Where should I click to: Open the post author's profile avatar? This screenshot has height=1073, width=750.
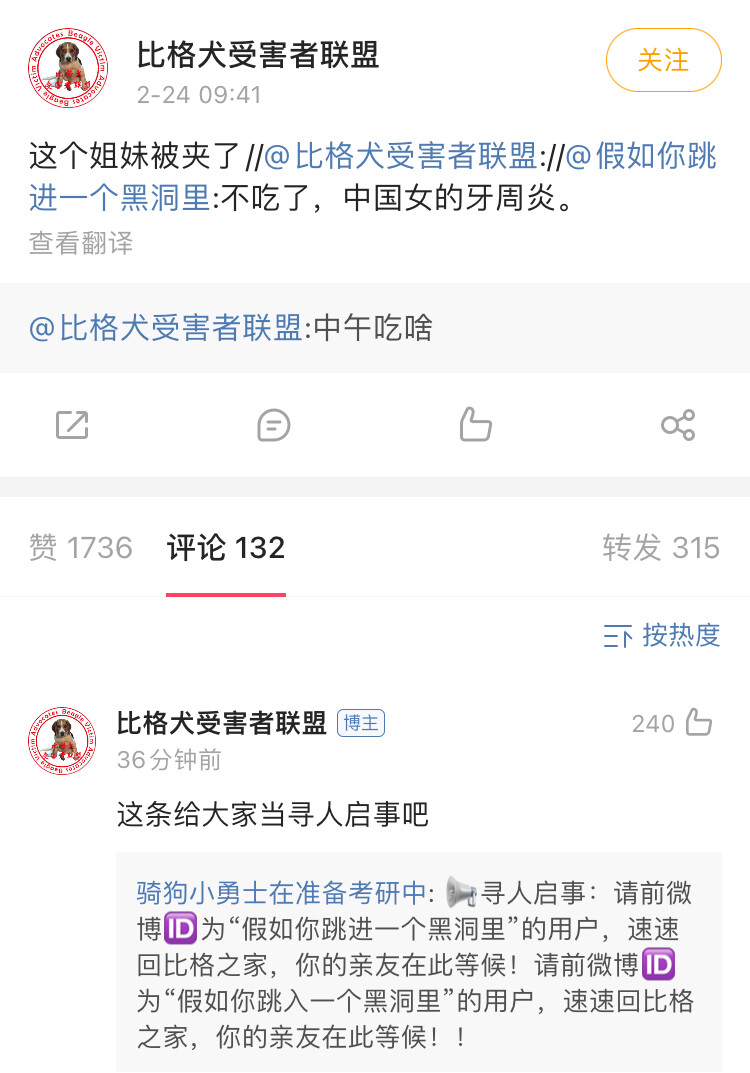(x=68, y=74)
